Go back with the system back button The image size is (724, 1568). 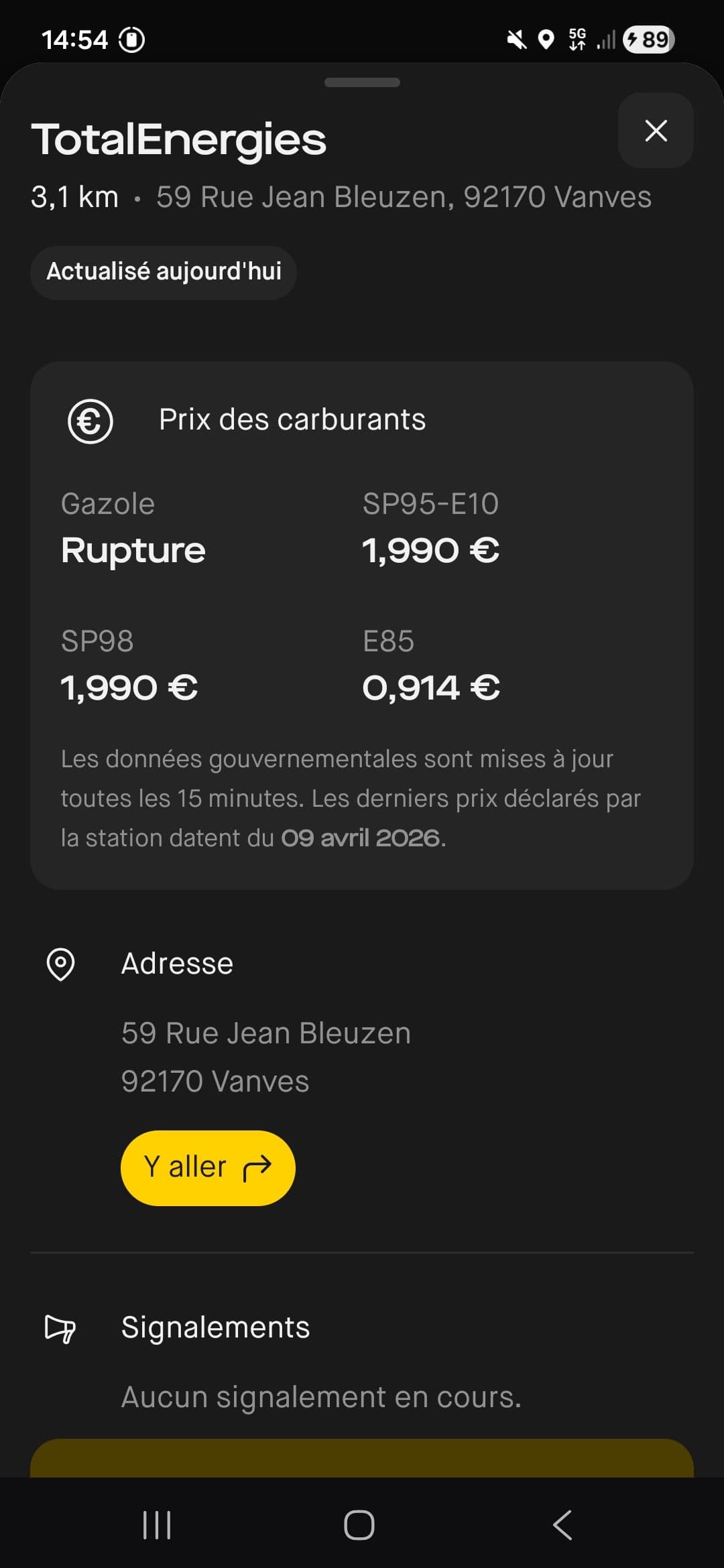coord(562,1525)
